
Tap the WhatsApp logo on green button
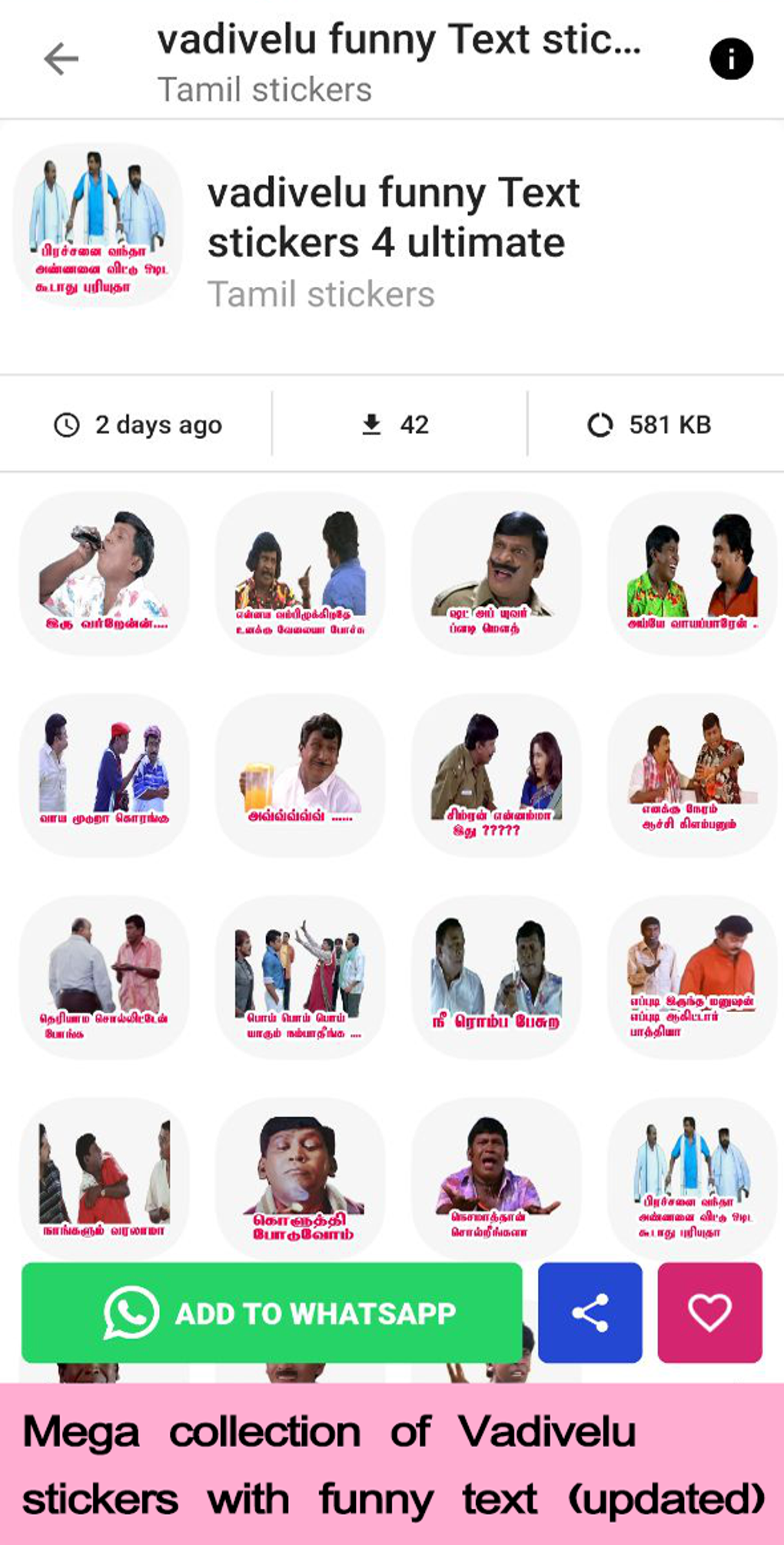click(131, 1313)
